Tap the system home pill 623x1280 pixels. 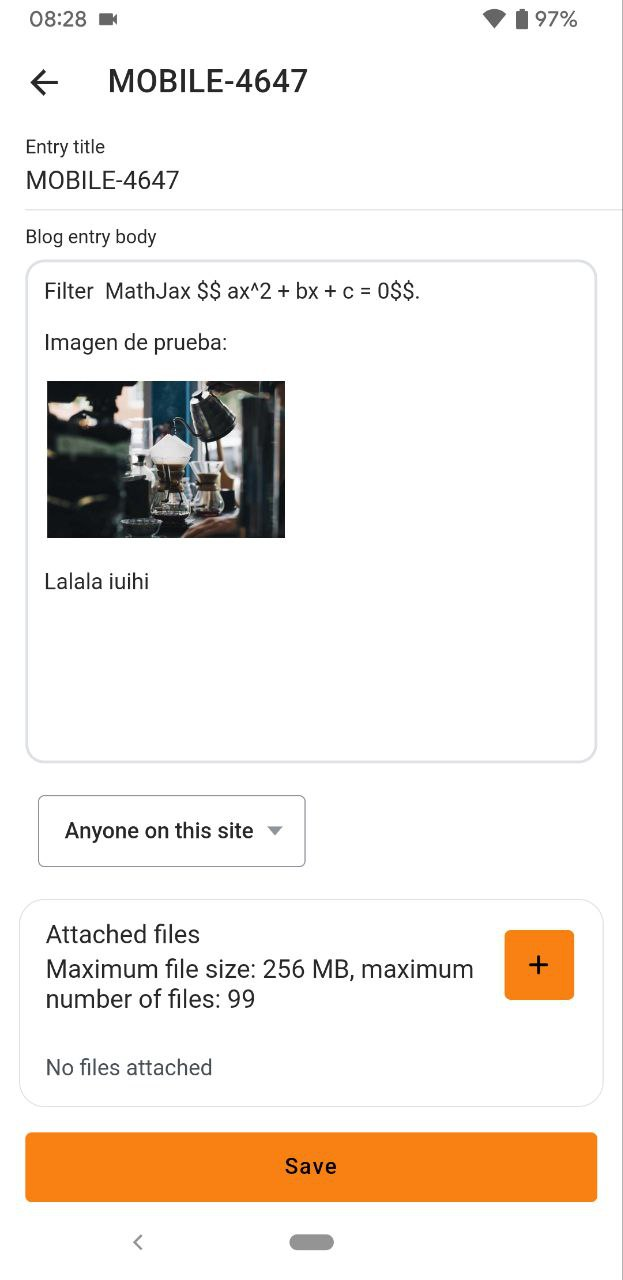(x=312, y=1242)
